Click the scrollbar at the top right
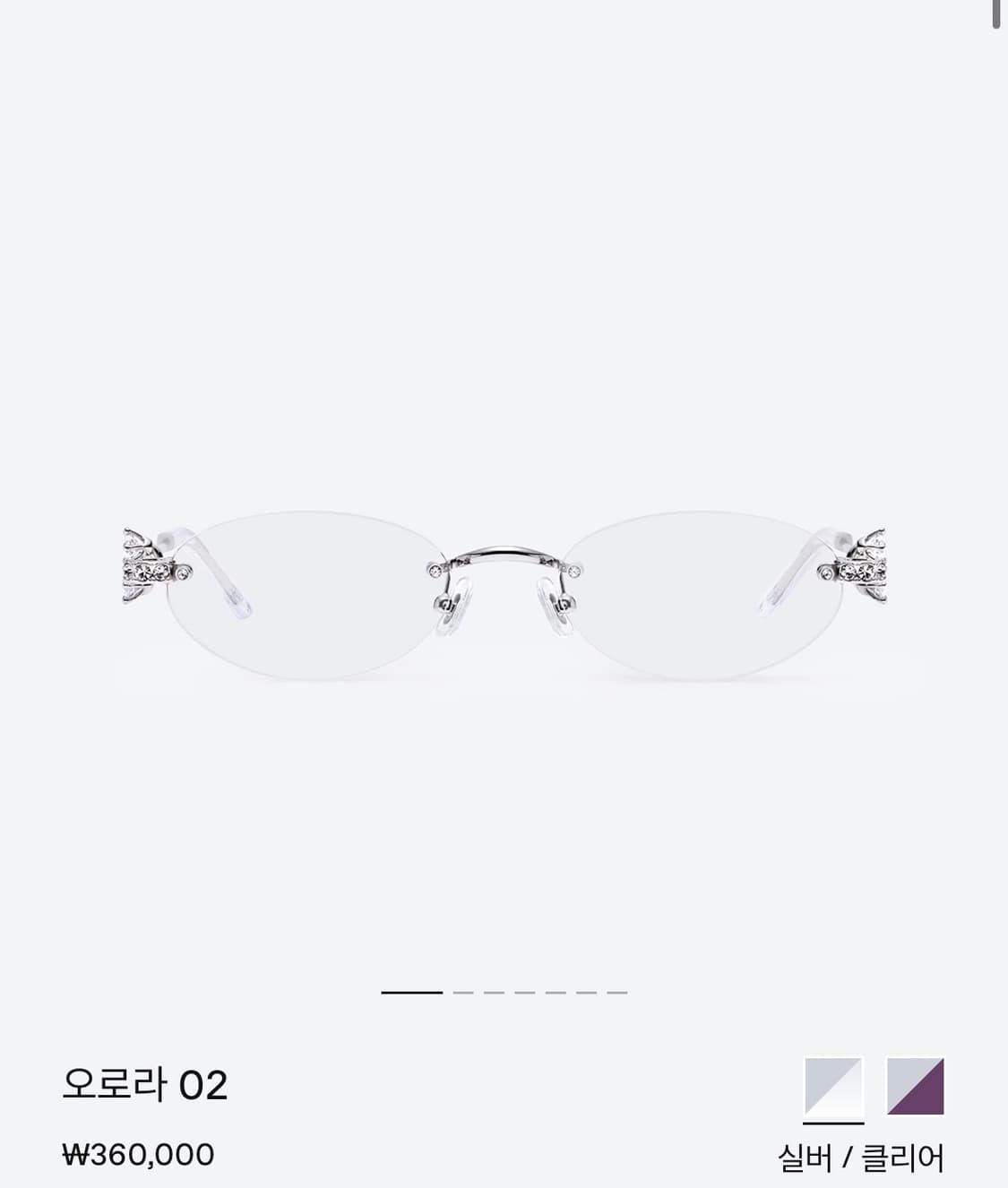 pyautogui.click(x=997, y=13)
